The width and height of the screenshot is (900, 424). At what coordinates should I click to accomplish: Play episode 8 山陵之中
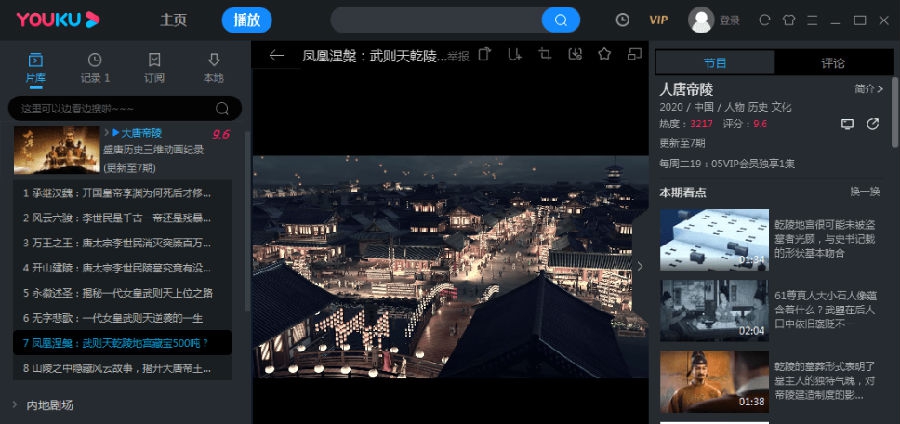tap(118, 368)
